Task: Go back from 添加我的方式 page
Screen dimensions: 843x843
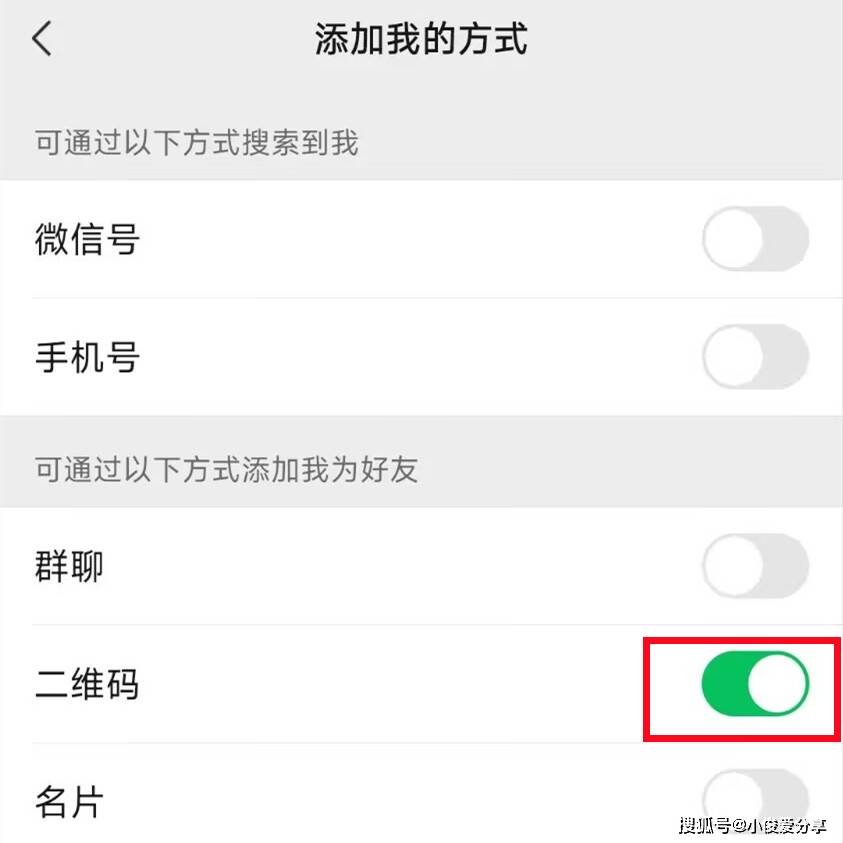Action: (x=42, y=40)
